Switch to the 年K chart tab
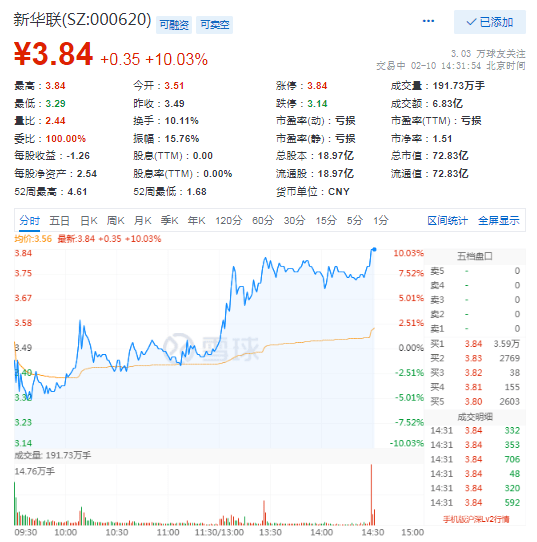Image resolution: width=537 pixels, height=542 pixels. (x=196, y=221)
